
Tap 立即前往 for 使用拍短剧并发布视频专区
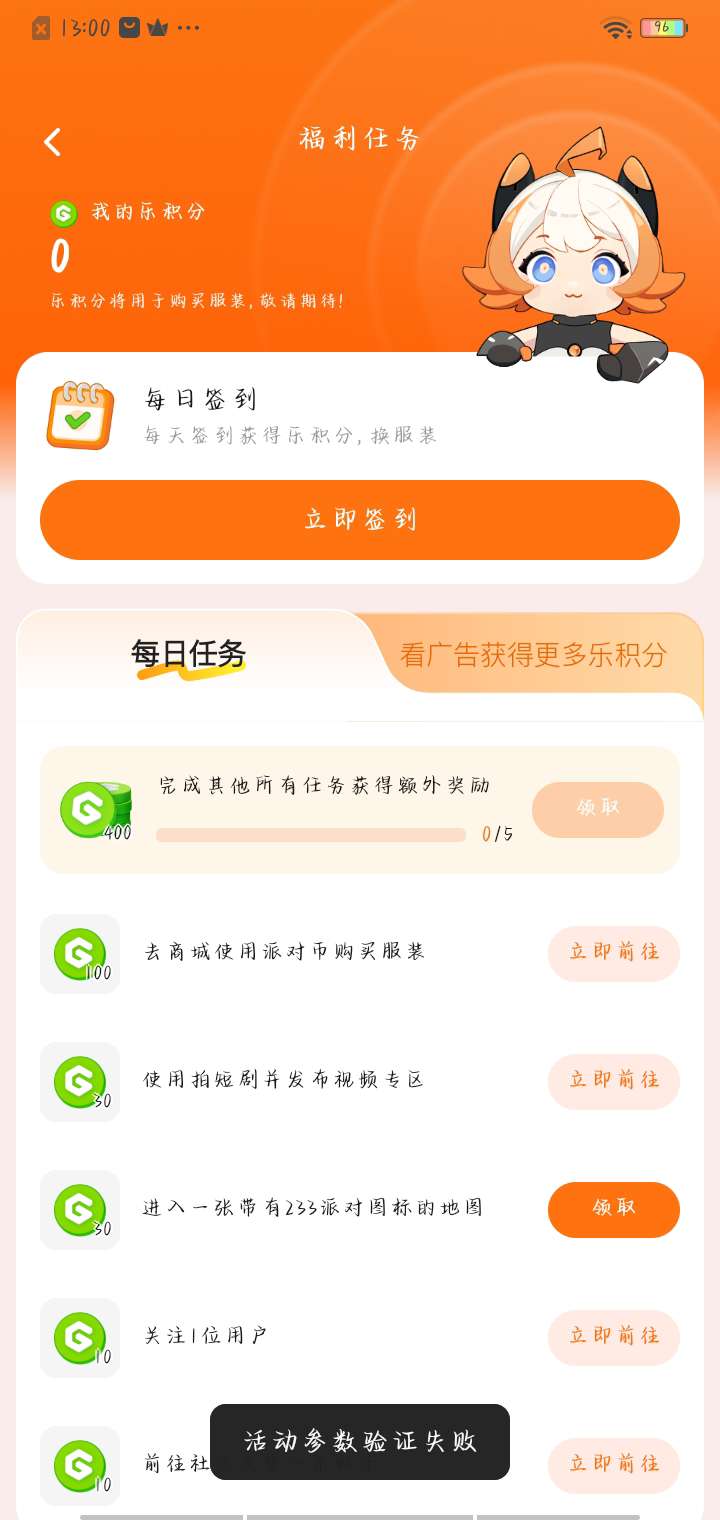click(x=614, y=1081)
